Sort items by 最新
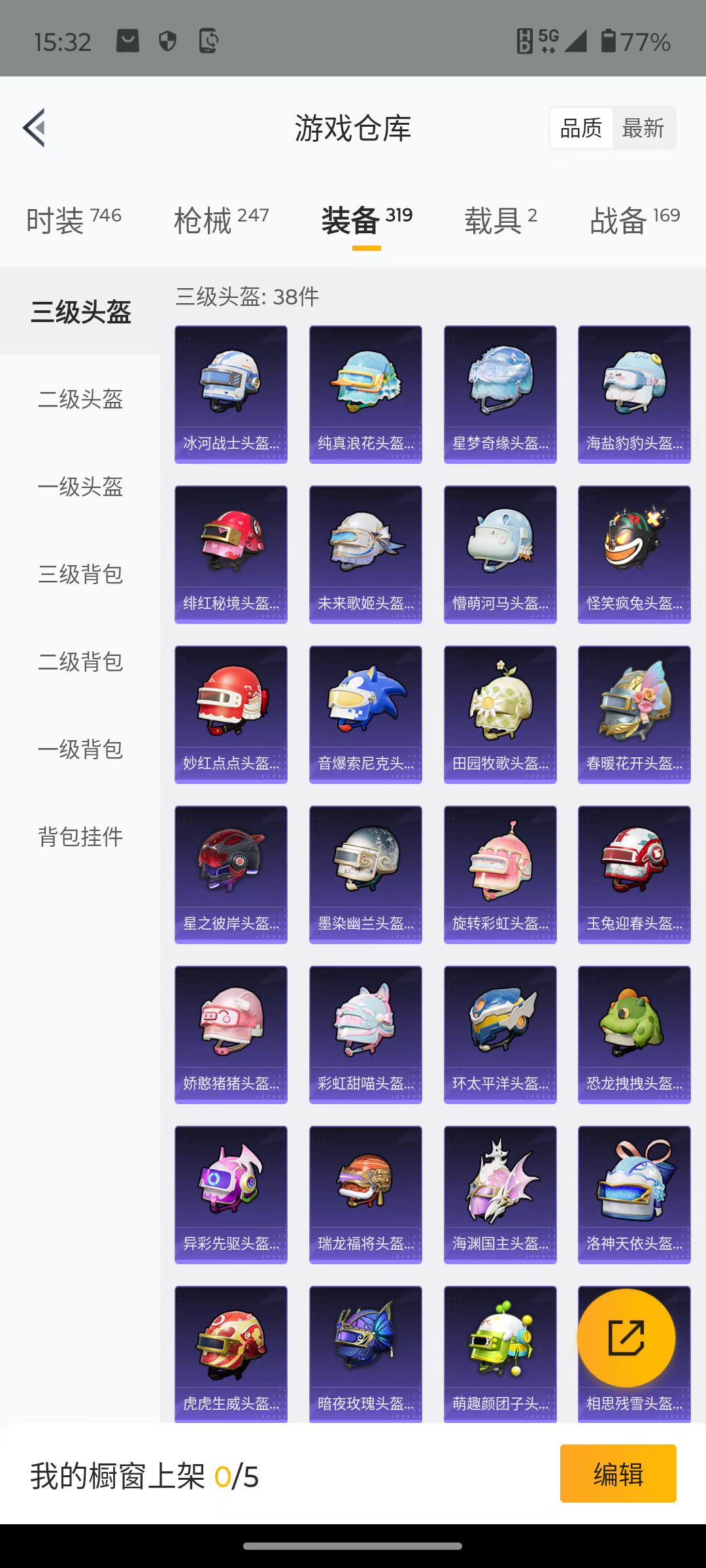The image size is (706, 1568). click(643, 128)
